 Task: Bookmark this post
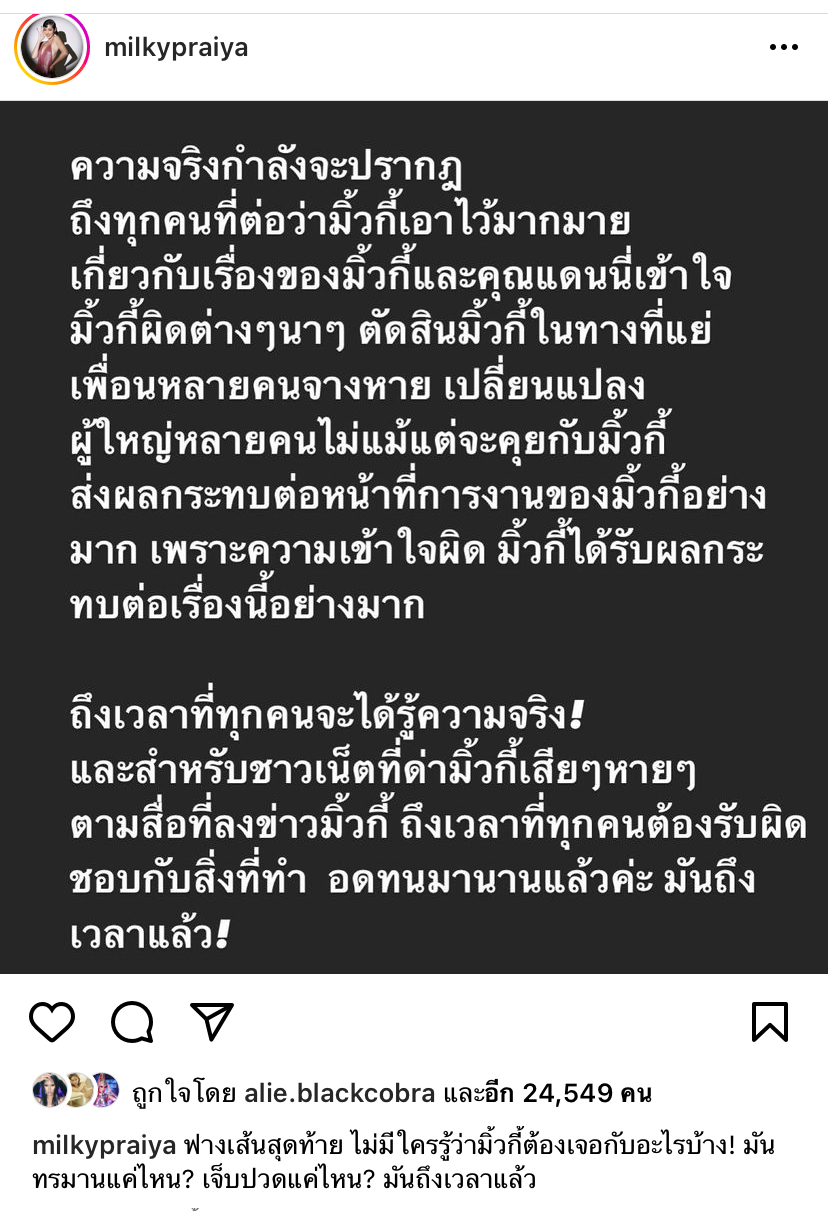coord(770,1022)
